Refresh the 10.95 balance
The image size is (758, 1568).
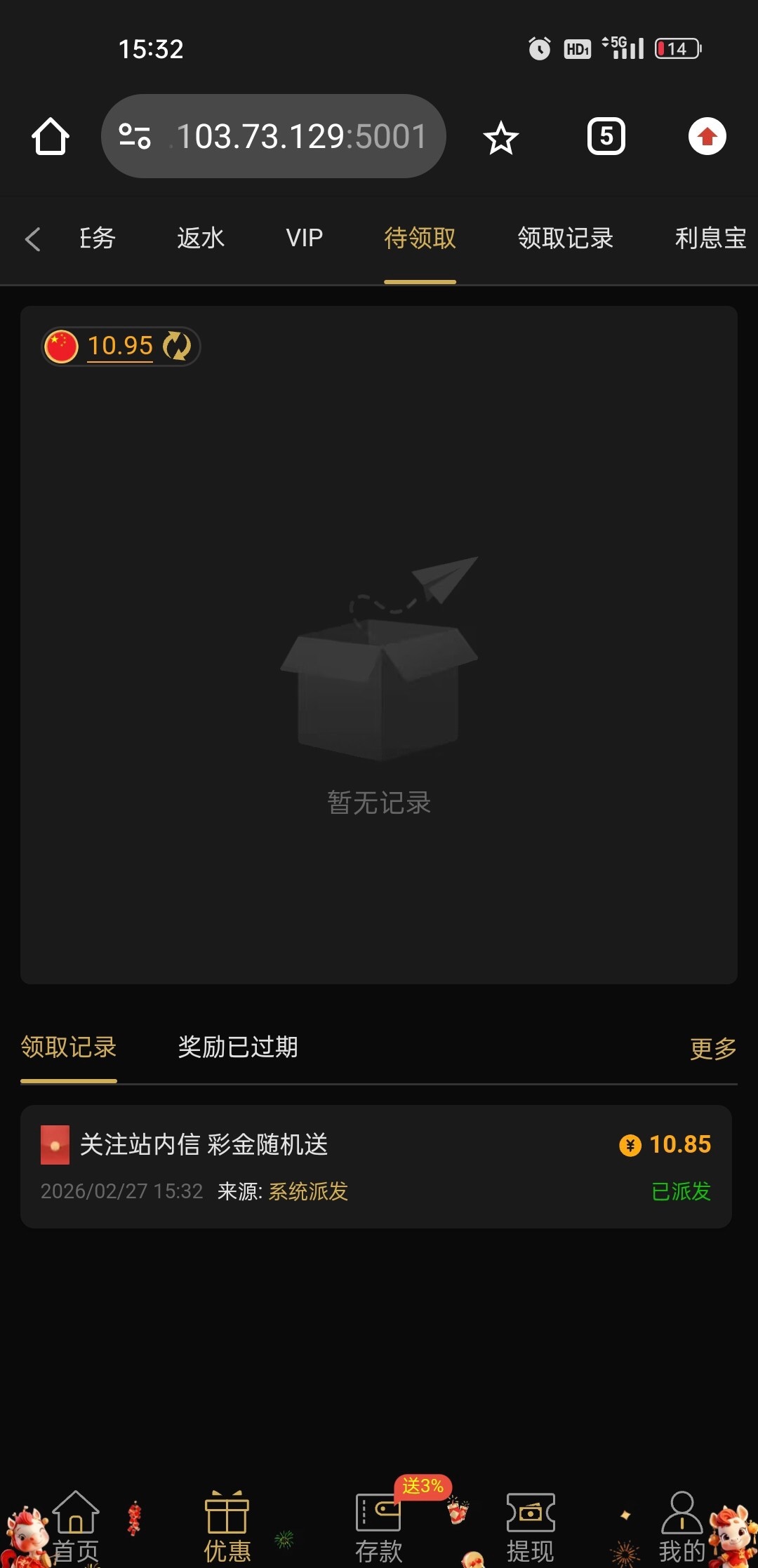pyautogui.click(x=177, y=346)
